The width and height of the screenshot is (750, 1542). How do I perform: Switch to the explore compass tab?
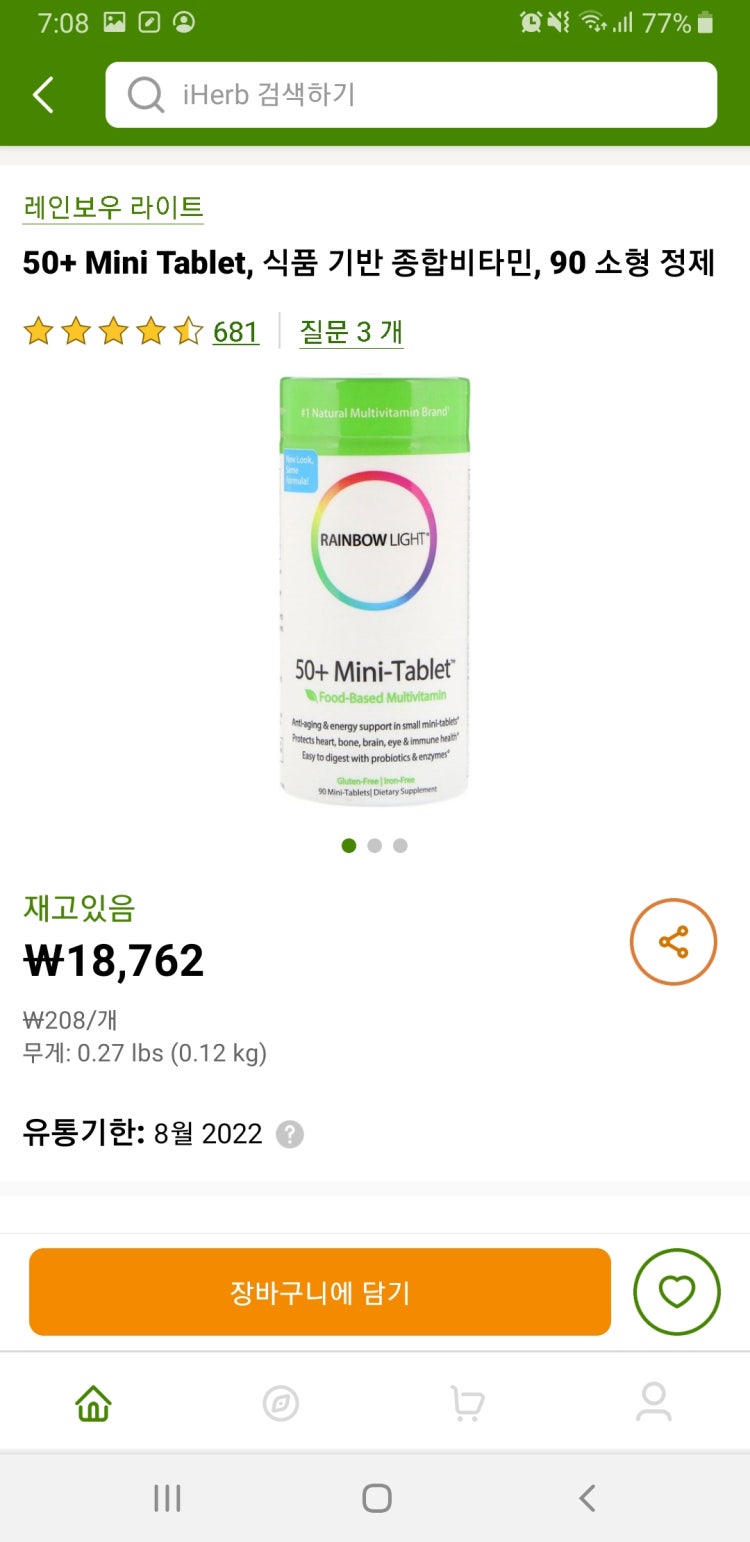coord(281,1403)
